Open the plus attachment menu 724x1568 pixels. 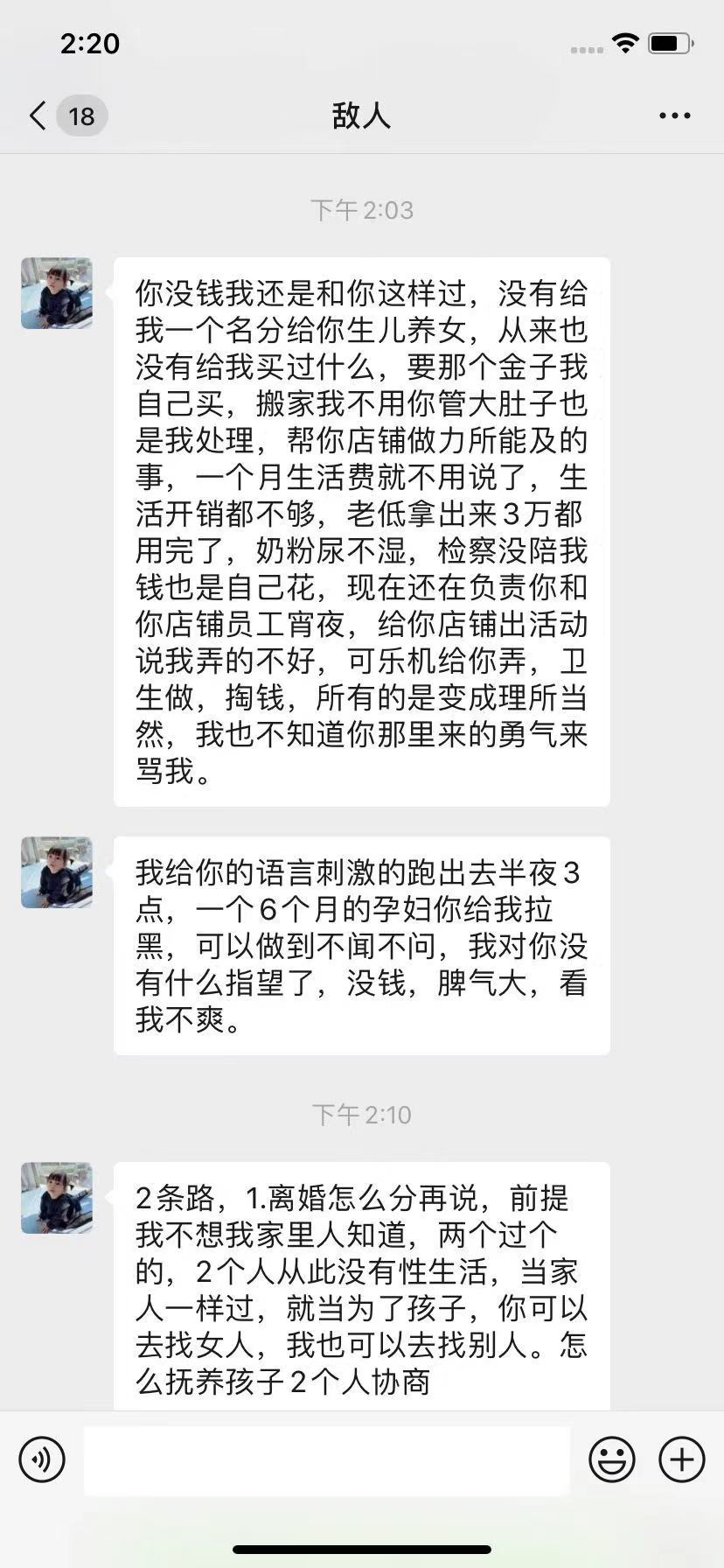[681, 1459]
